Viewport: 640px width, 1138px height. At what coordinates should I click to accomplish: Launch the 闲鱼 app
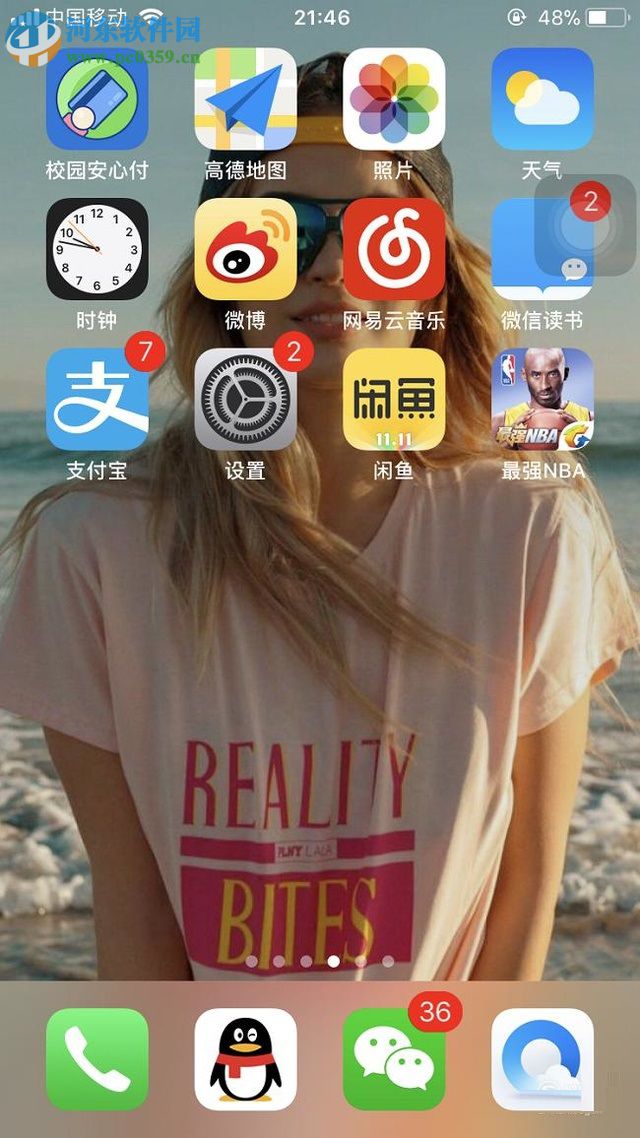coord(393,399)
